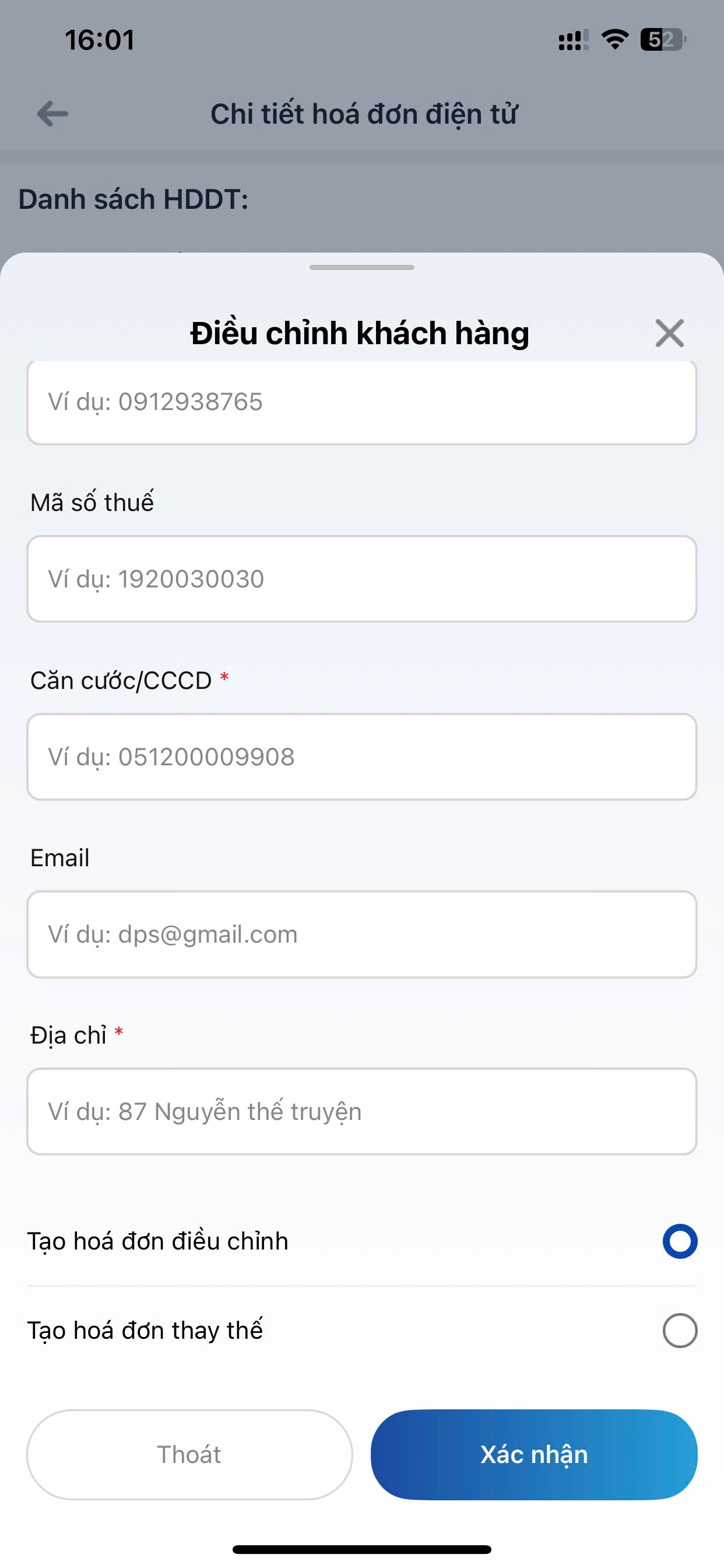
Task: Tap the Thoát button
Action: (x=189, y=1454)
